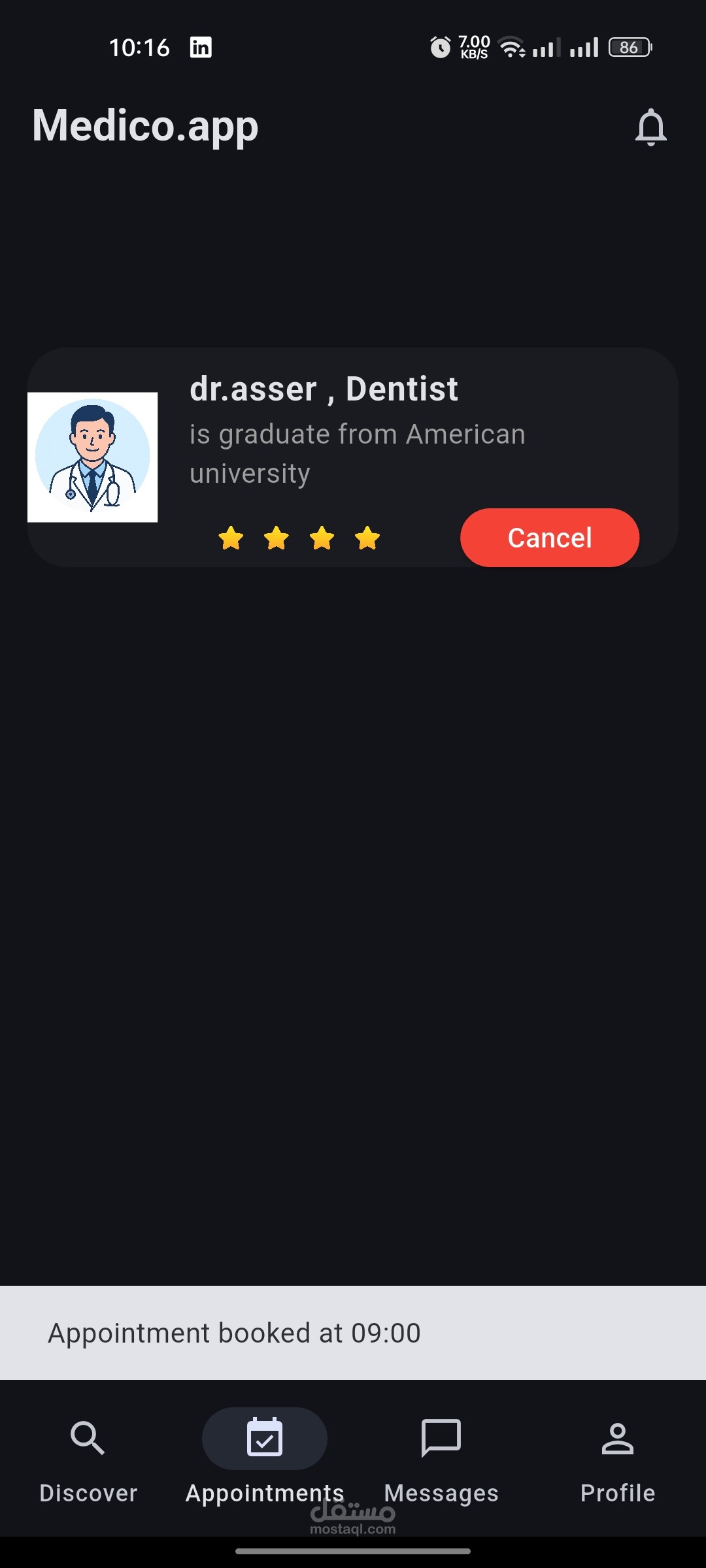706x1568 pixels.
Task: Cancel the appointment with dr.asser
Action: tap(549, 538)
